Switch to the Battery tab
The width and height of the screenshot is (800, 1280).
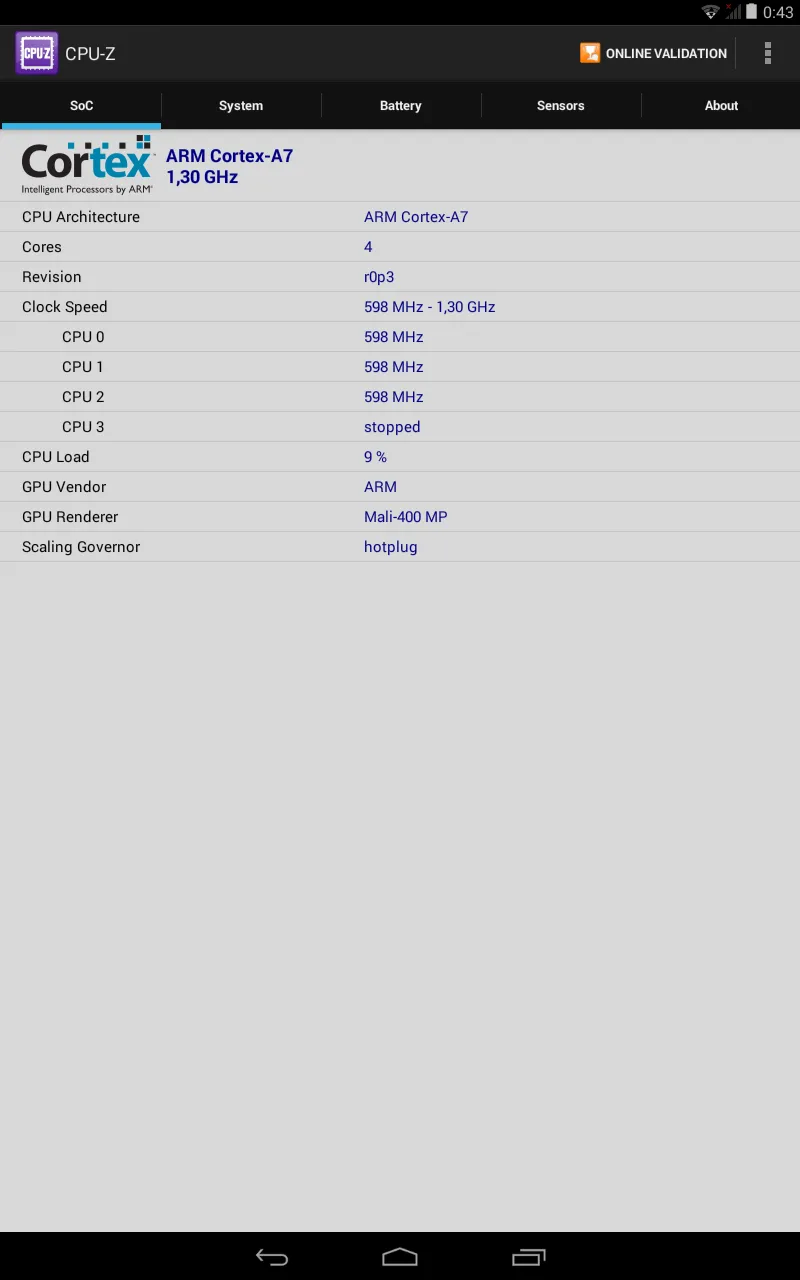point(400,106)
